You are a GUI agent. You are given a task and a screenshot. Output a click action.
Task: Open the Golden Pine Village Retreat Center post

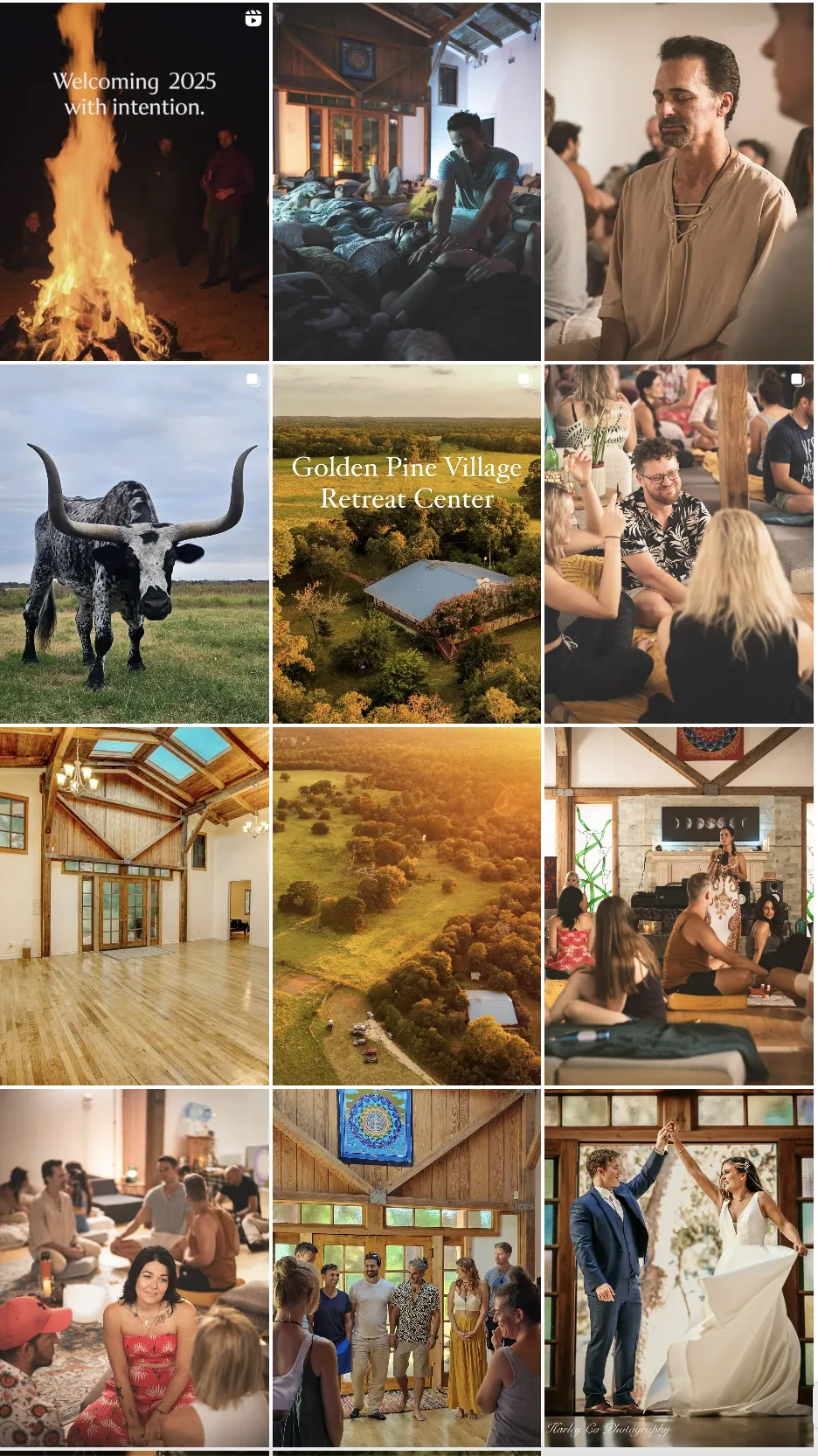click(406, 544)
